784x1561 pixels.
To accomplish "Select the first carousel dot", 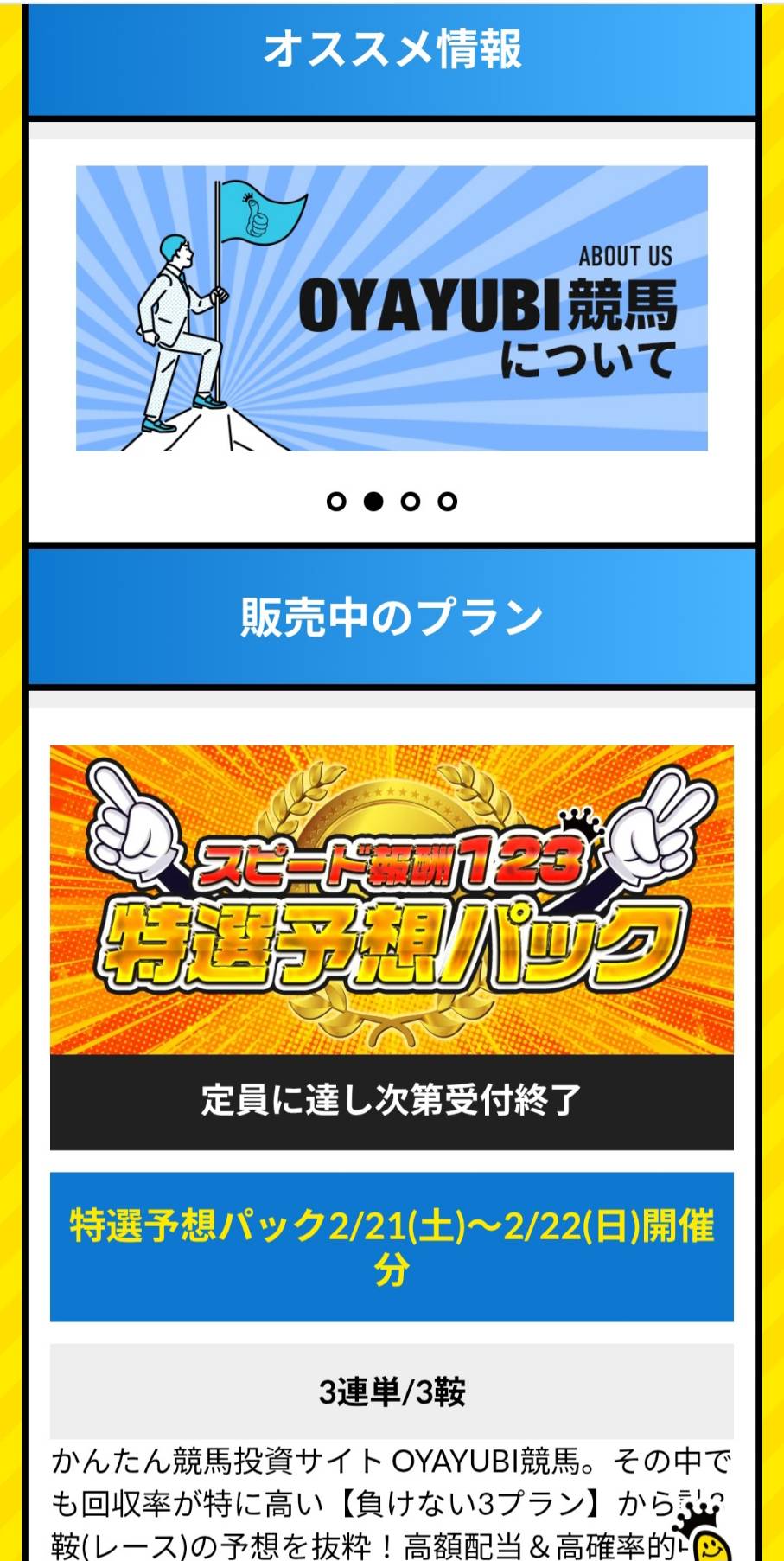I will (336, 502).
